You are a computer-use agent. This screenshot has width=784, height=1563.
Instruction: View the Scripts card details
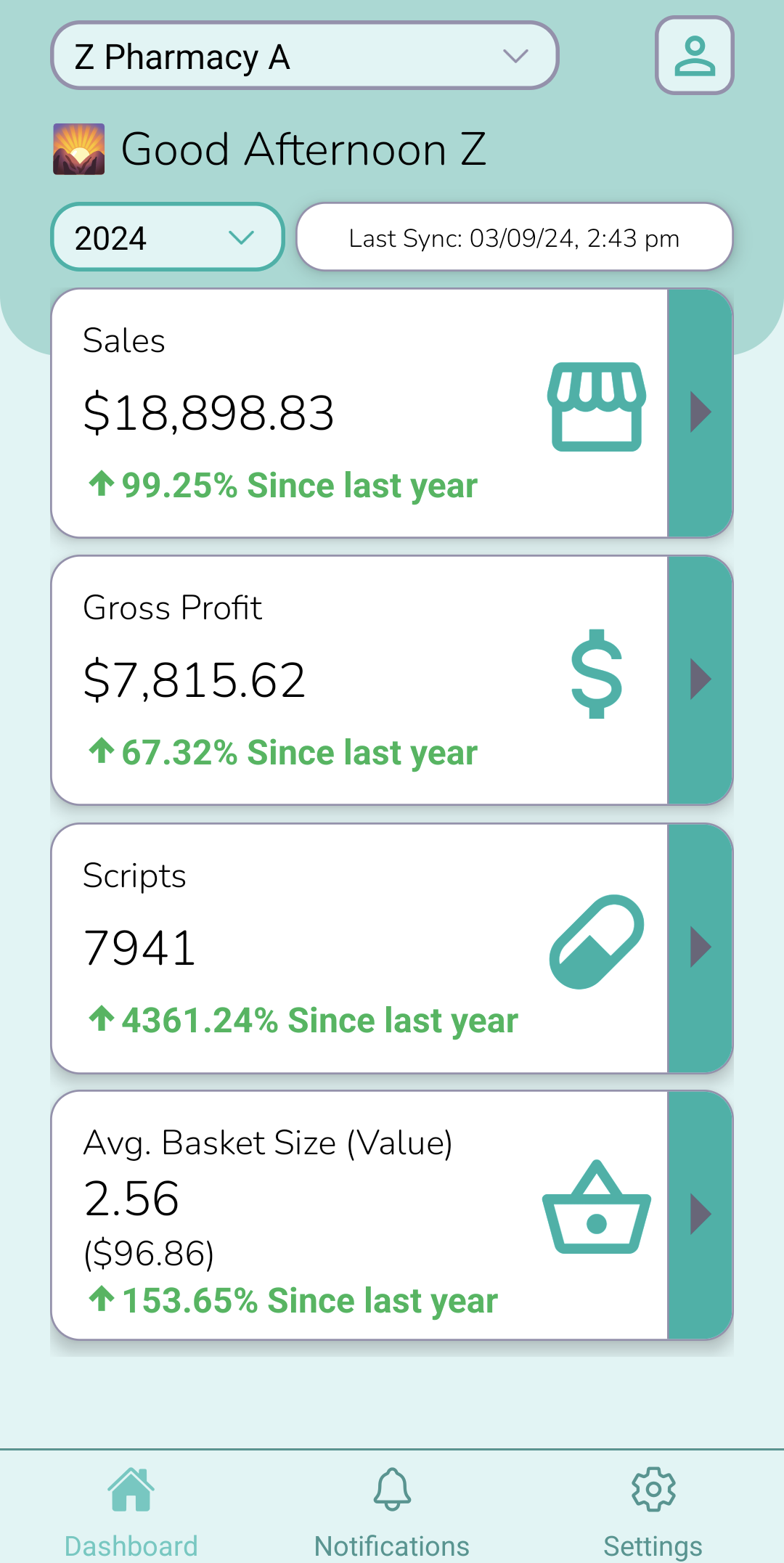391,948
